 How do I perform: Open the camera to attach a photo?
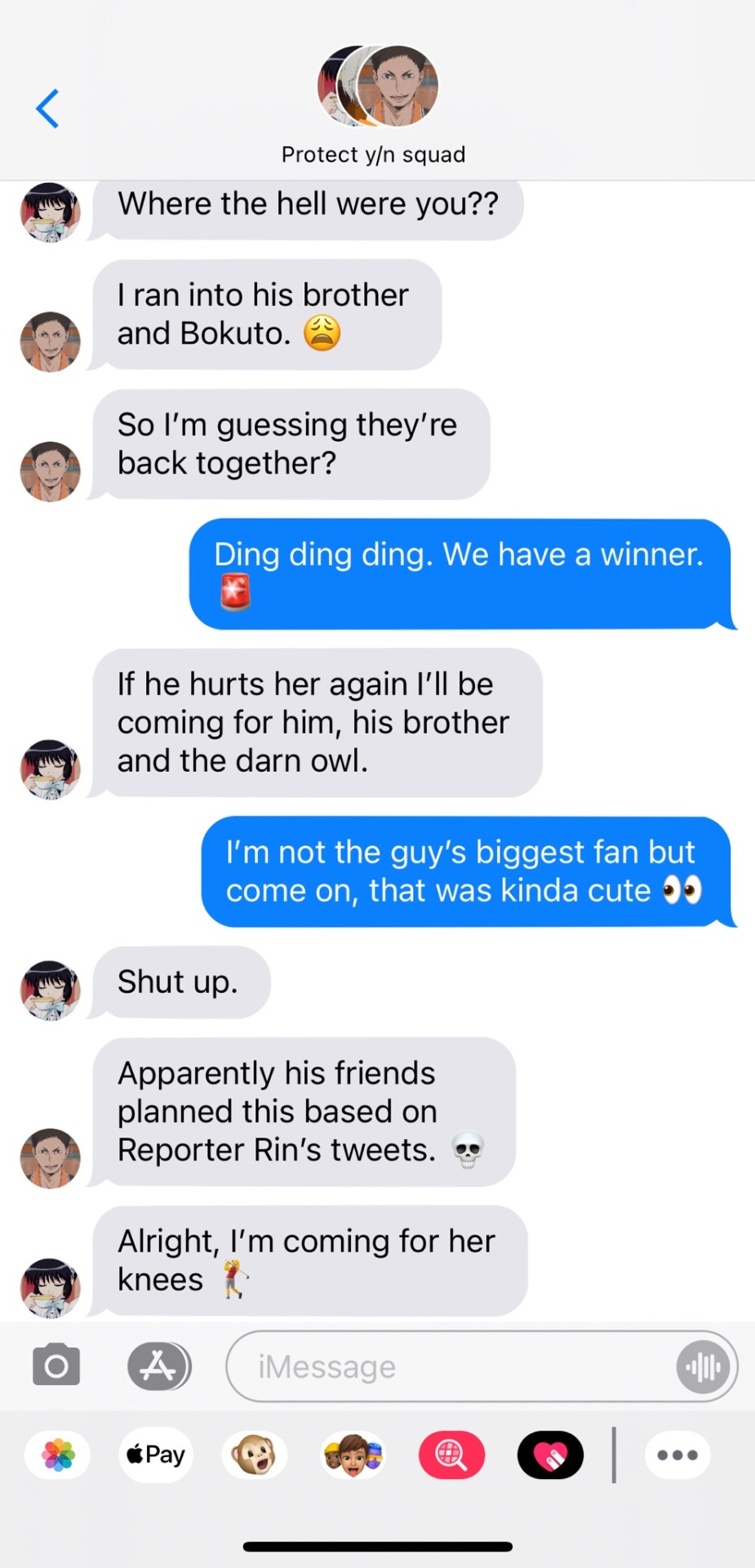[x=56, y=1365]
